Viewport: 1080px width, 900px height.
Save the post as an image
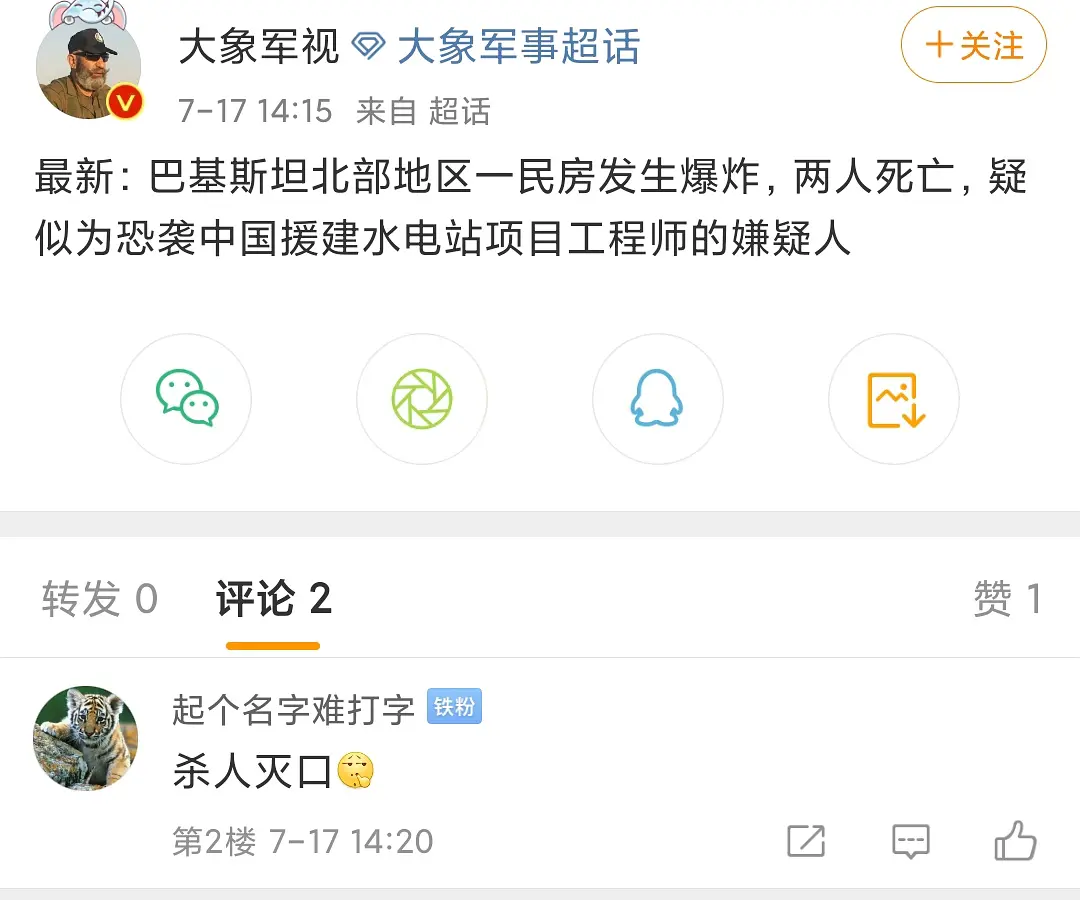(894, 399)
